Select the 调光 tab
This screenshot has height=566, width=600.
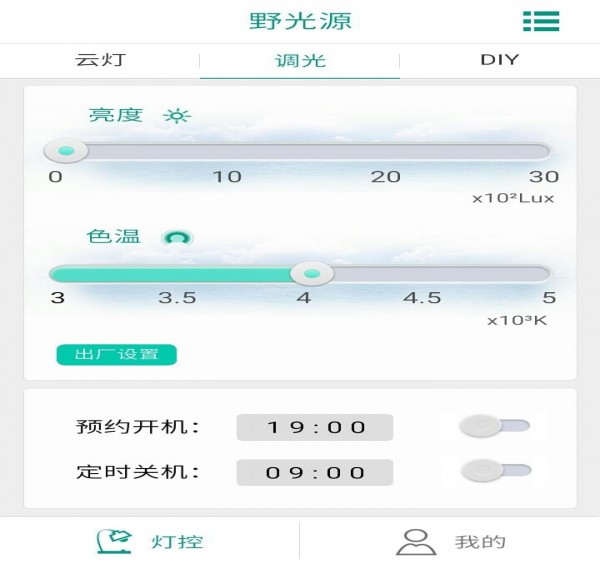point(300,60)
